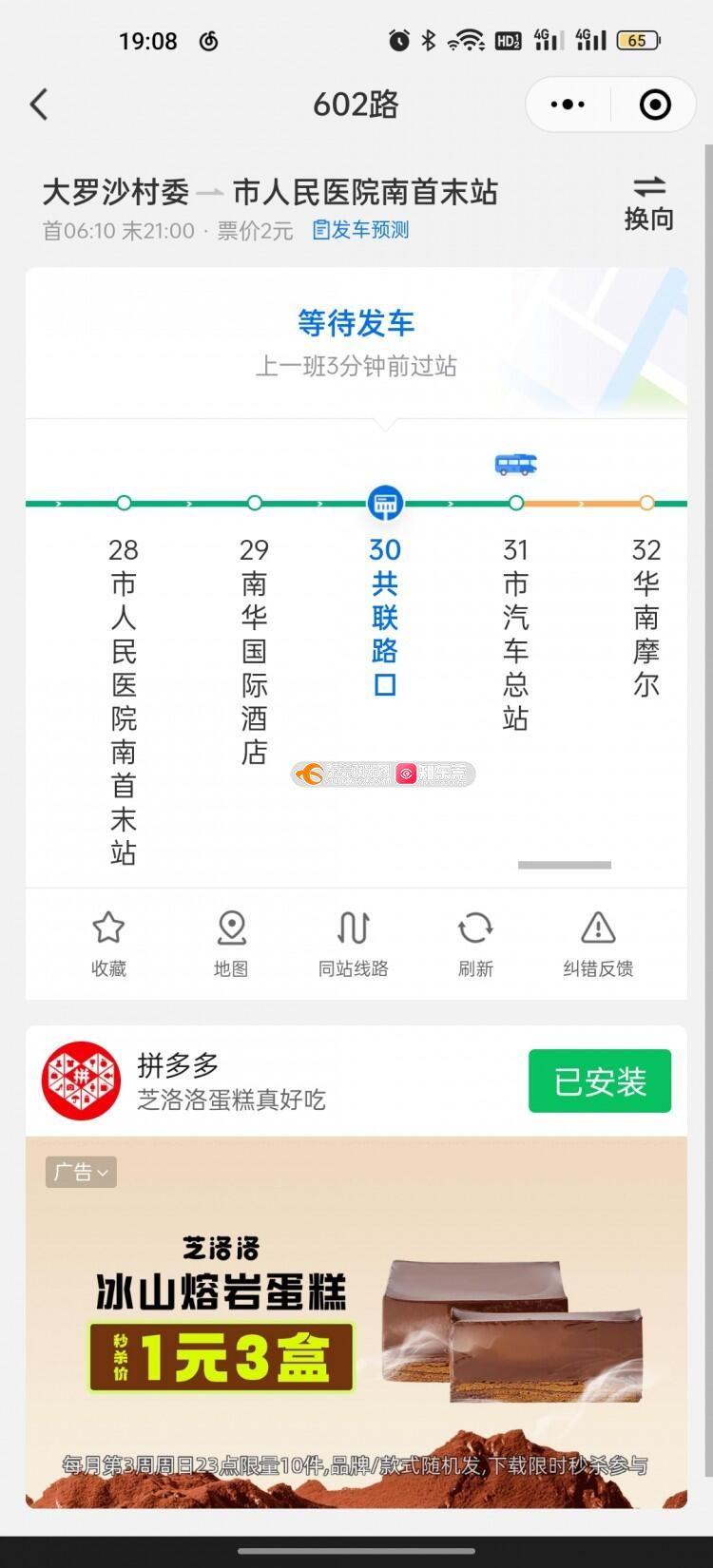713x1568 pixels.
Task: Tap the 已安装 button for 拼多多
Action: [599, 1080]
